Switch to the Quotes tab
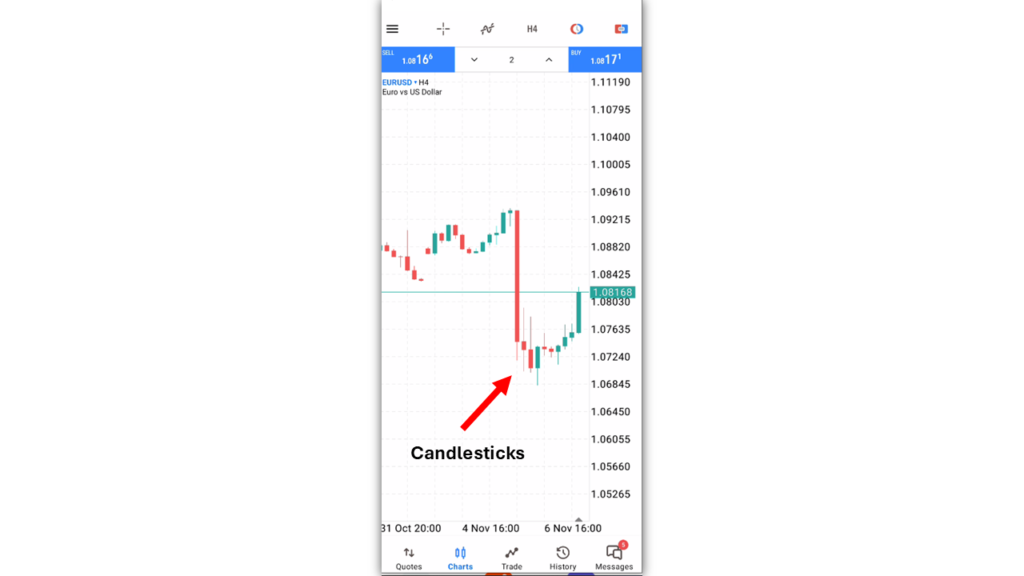This screenshot has height=576, width=1024. tap(409, 557)
